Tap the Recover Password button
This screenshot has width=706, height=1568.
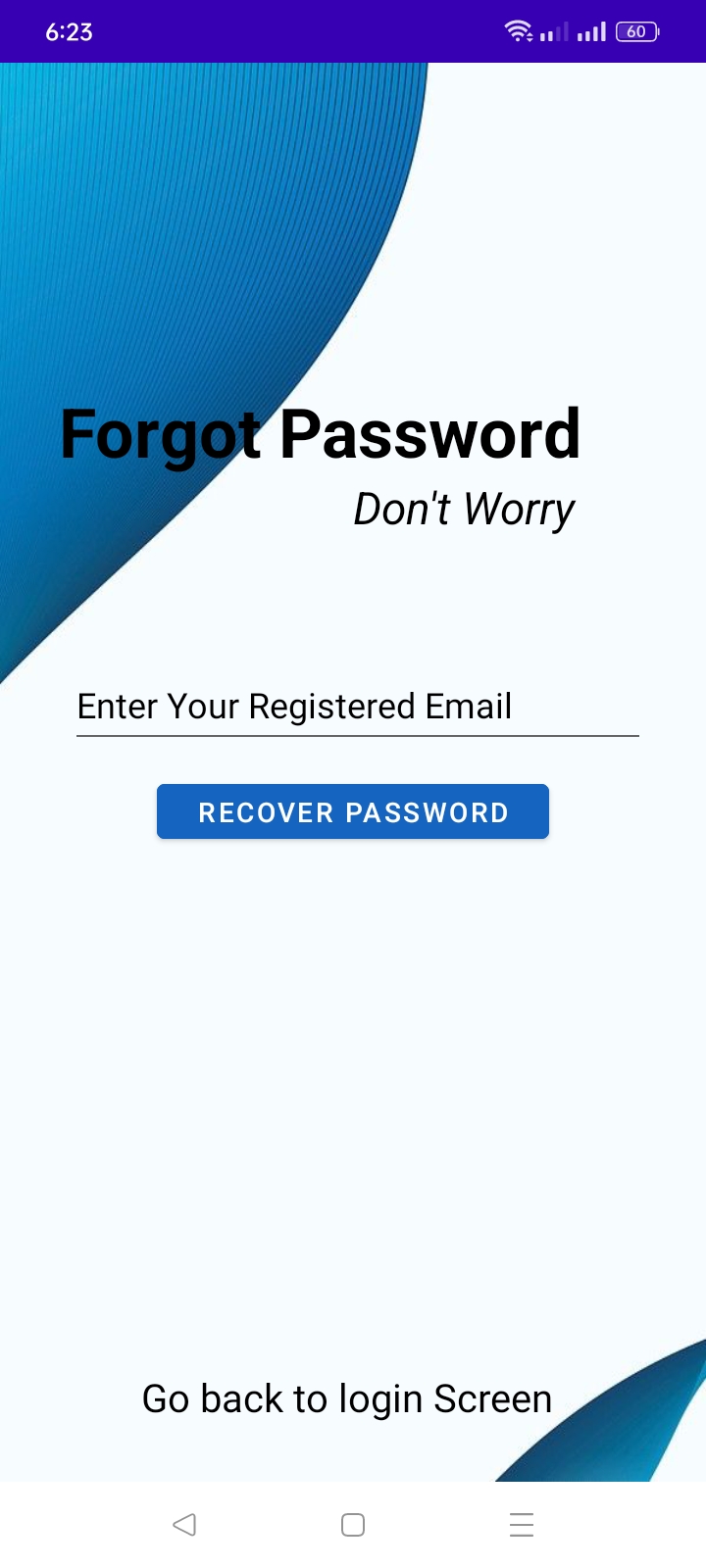[x=353, y=811]
